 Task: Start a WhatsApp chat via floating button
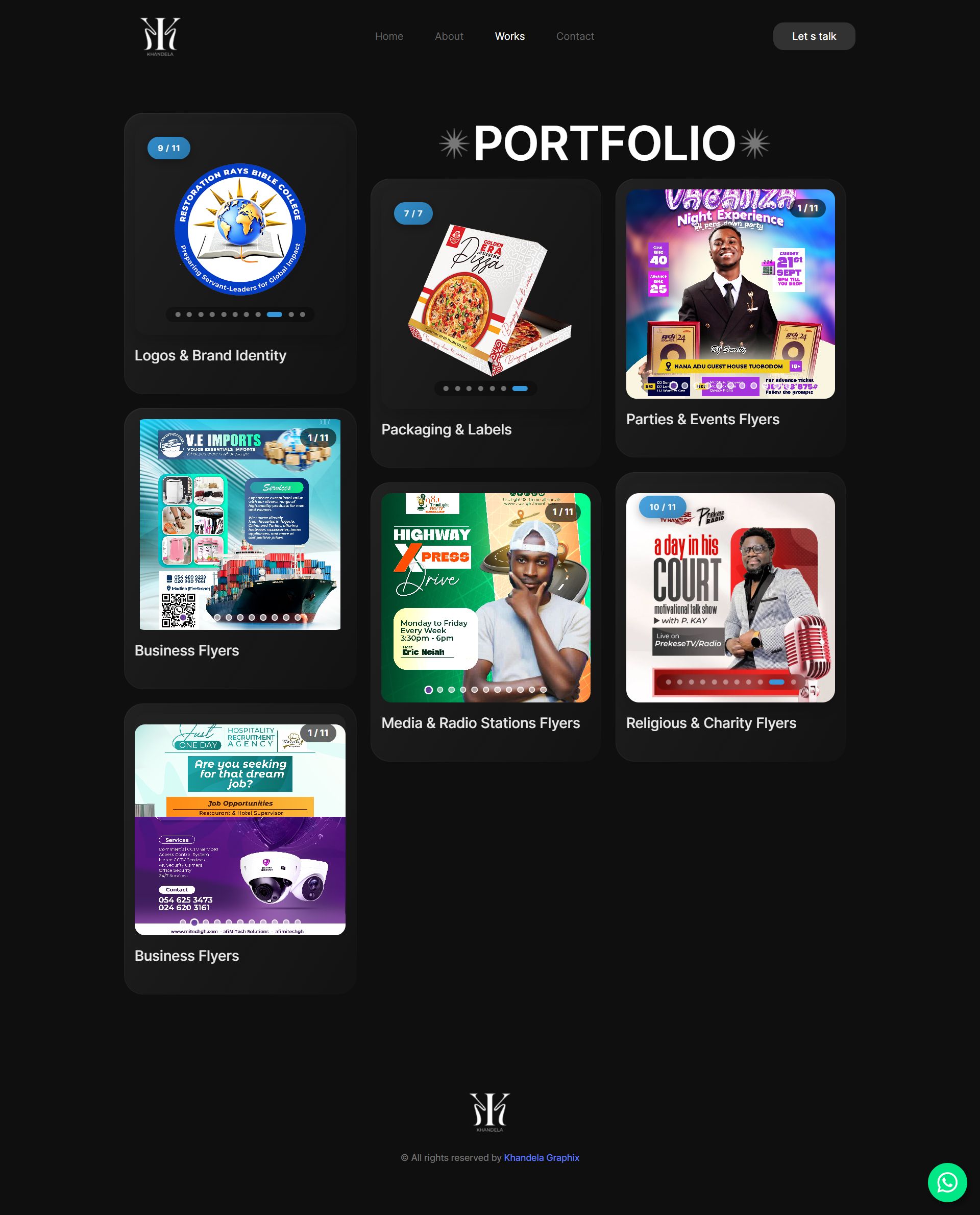click(x=947, y=1182)
